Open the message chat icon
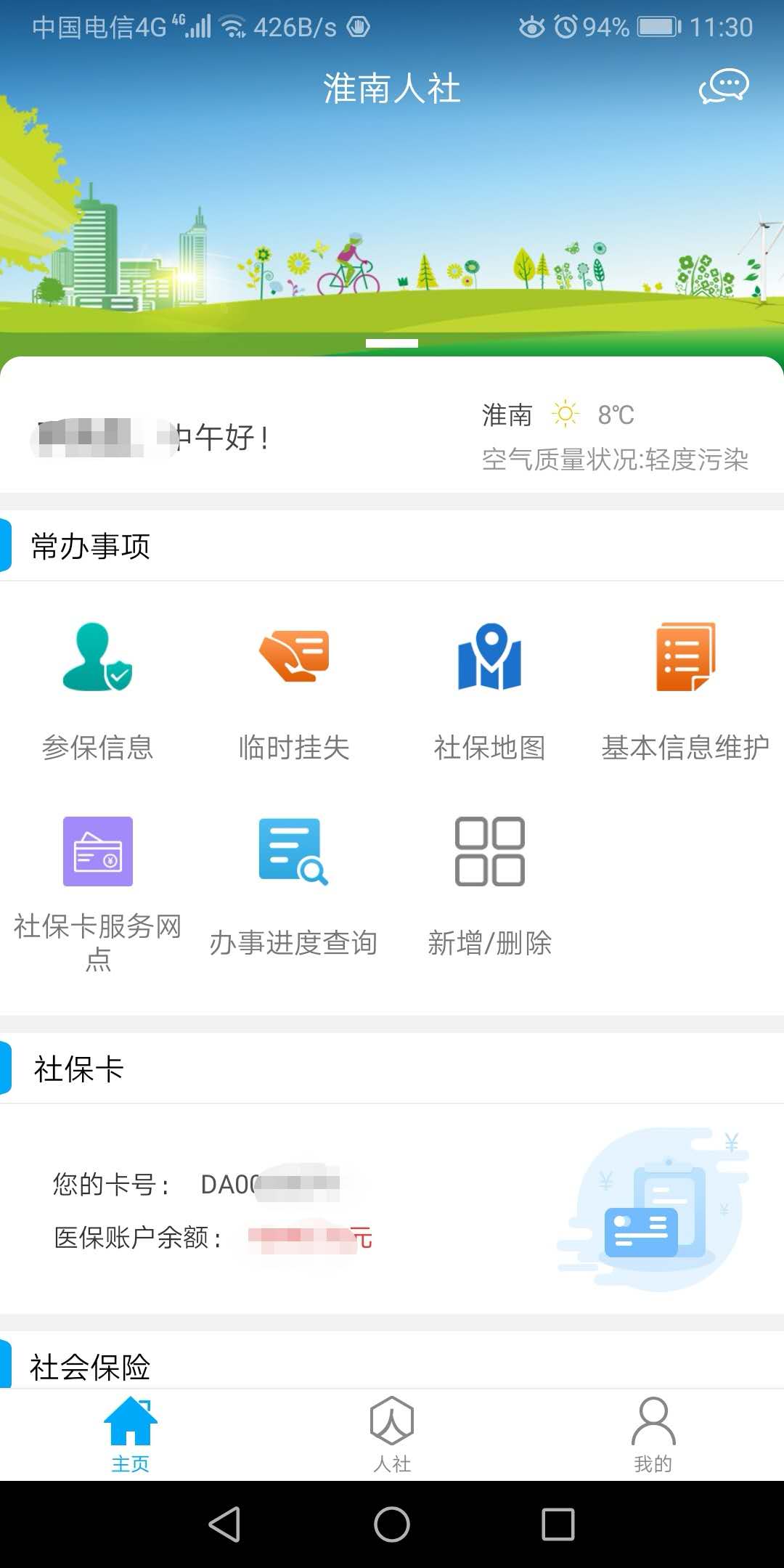 point(724,86)
